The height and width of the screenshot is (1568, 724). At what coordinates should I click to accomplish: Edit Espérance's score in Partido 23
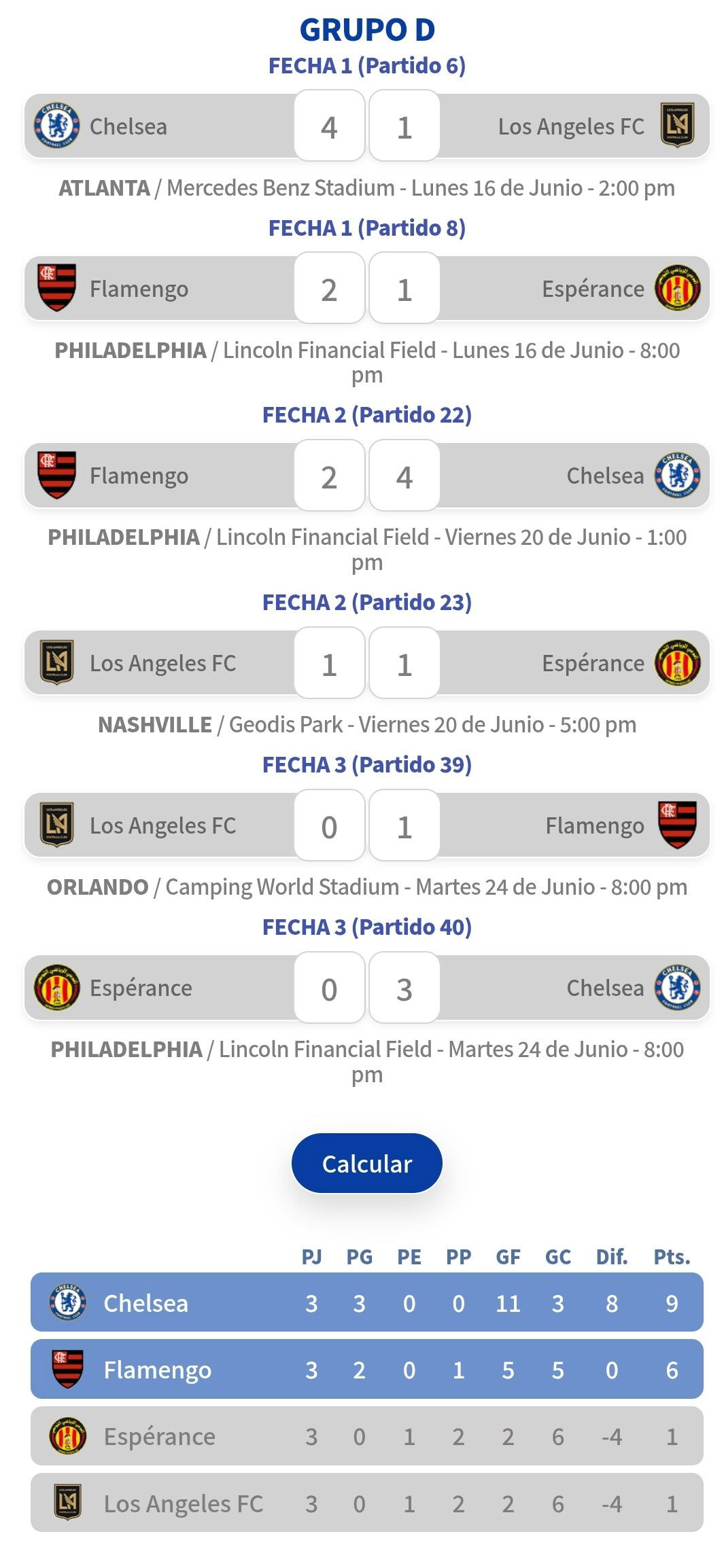404,663
